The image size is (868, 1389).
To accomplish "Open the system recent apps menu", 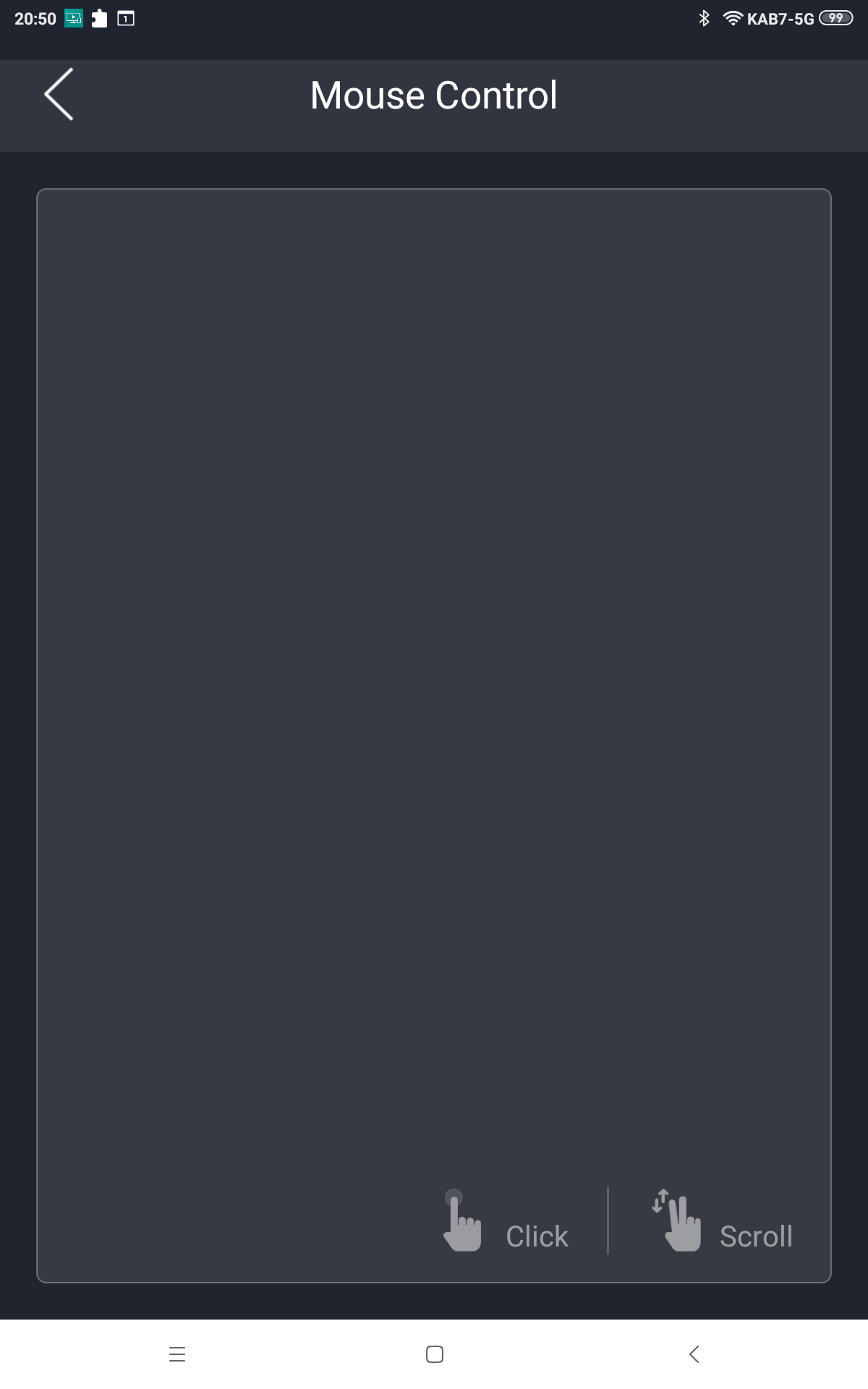I will (x=177, y=1354).
